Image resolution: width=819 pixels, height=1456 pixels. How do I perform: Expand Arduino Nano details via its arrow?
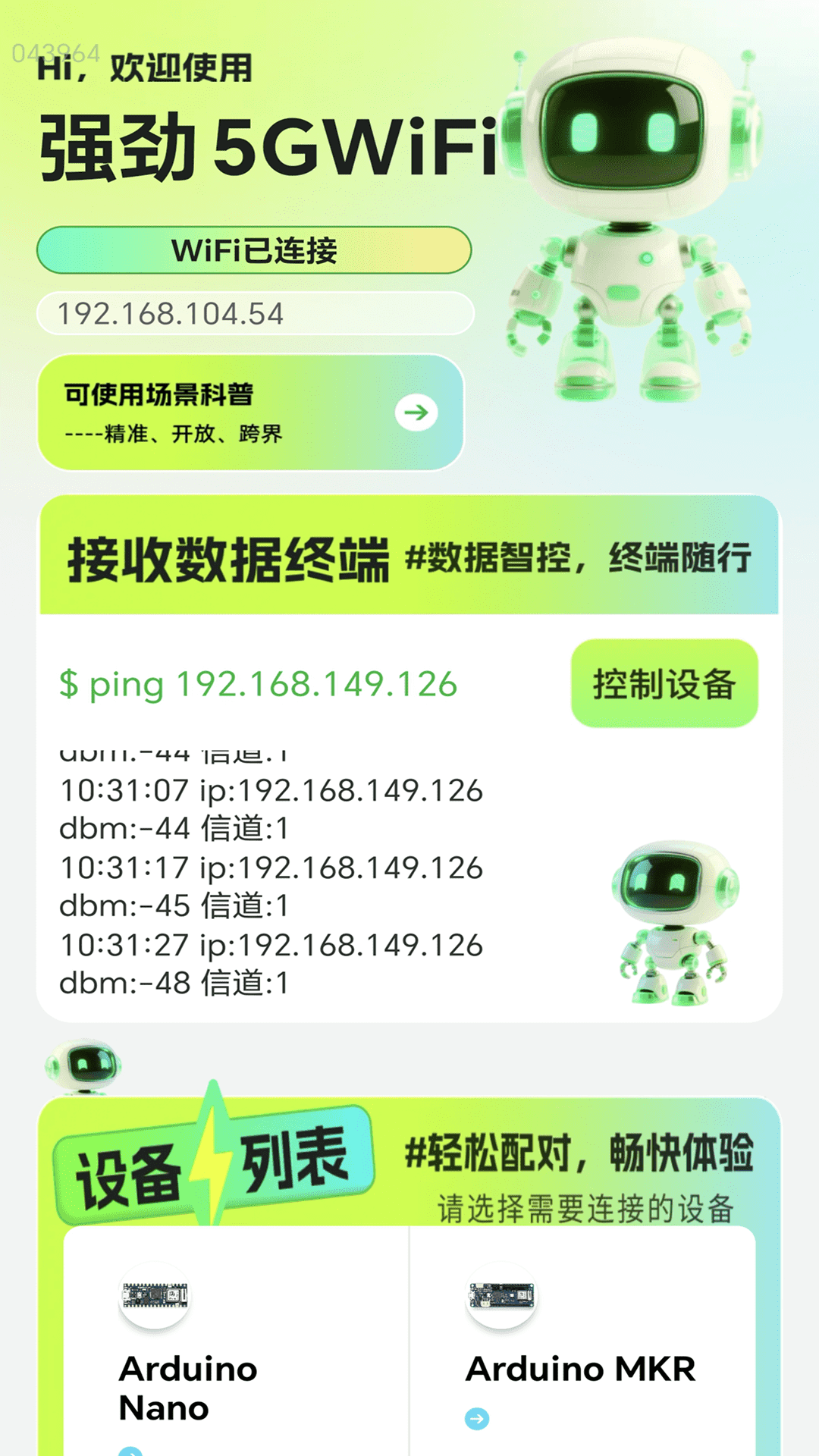131,1452
